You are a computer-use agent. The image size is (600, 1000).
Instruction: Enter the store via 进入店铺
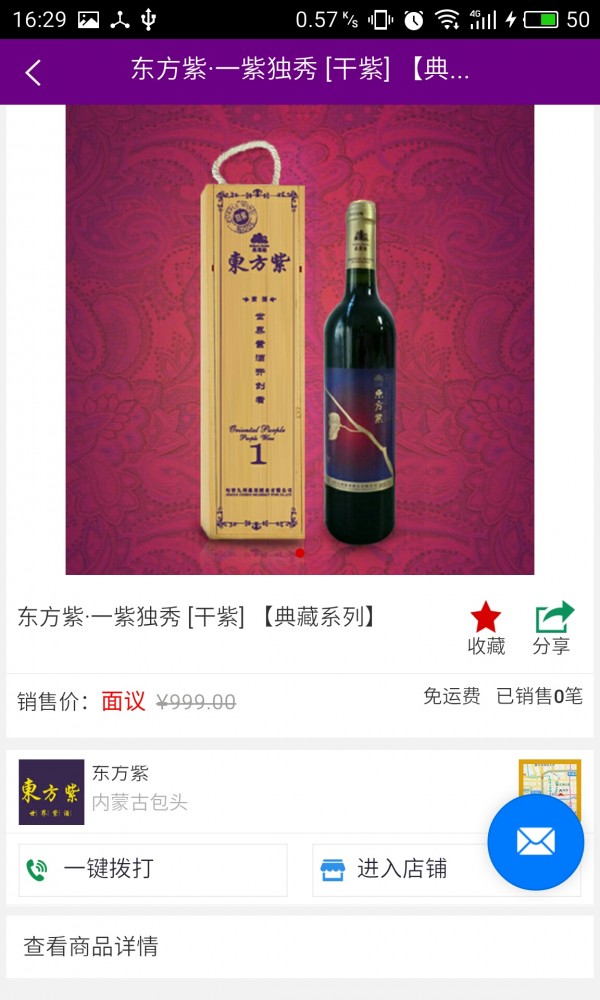click(x=400, y=869)
